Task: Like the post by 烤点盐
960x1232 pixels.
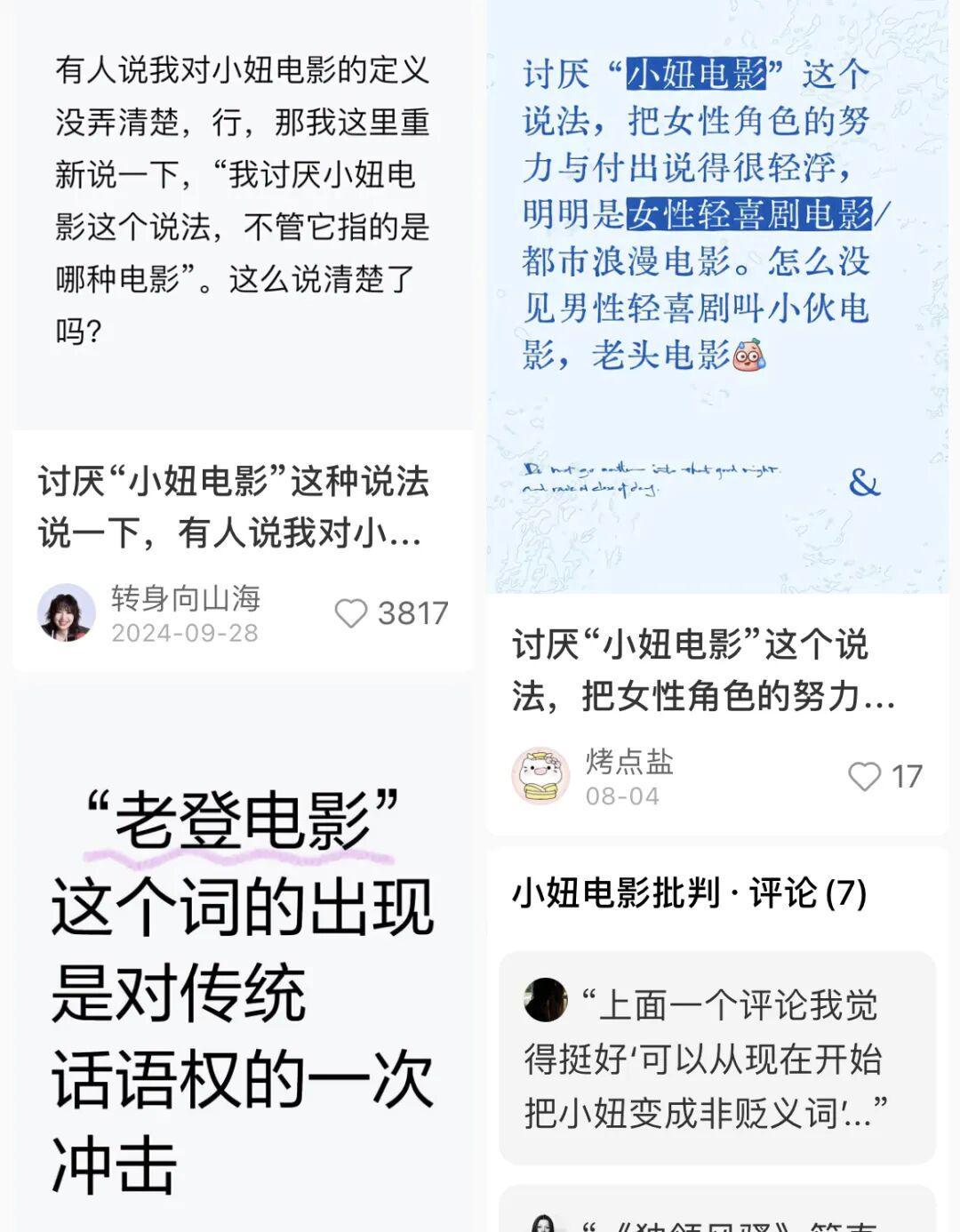Action: (864, 777)
